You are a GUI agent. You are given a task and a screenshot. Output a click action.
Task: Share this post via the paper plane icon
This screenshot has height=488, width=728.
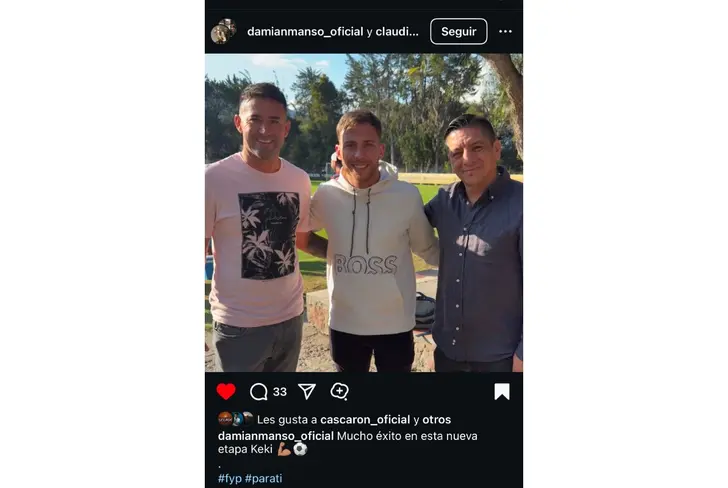pyautogui.click(x=307, y=391)
